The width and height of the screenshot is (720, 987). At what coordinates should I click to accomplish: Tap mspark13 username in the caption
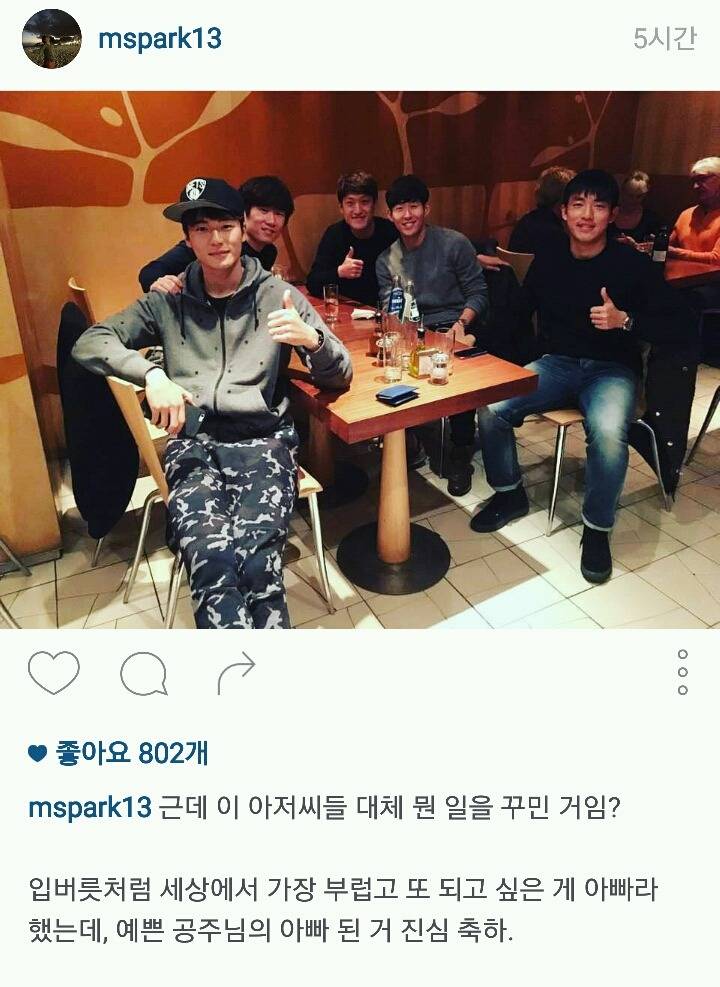(89, 807)
